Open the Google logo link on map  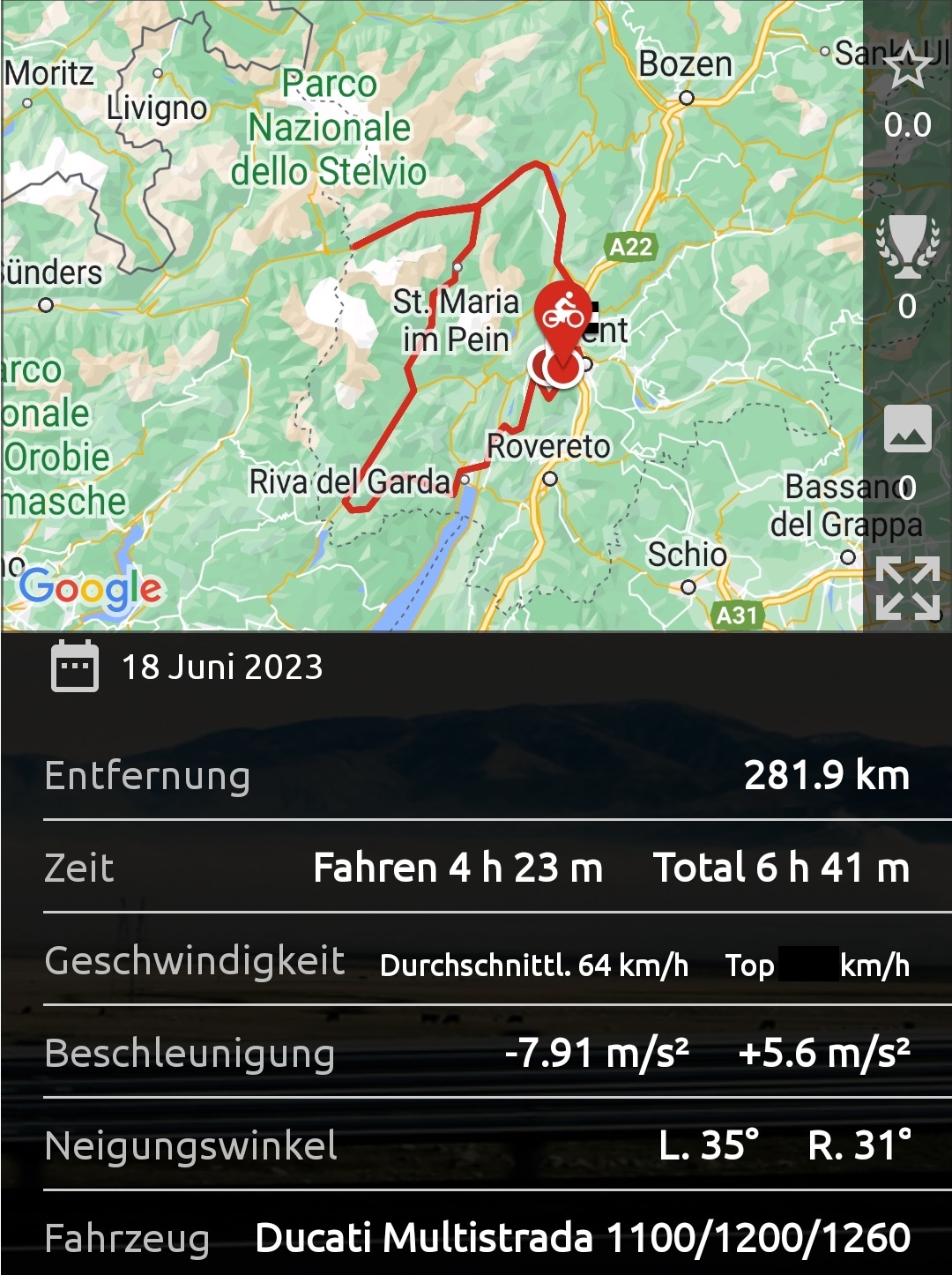point(91,589)
